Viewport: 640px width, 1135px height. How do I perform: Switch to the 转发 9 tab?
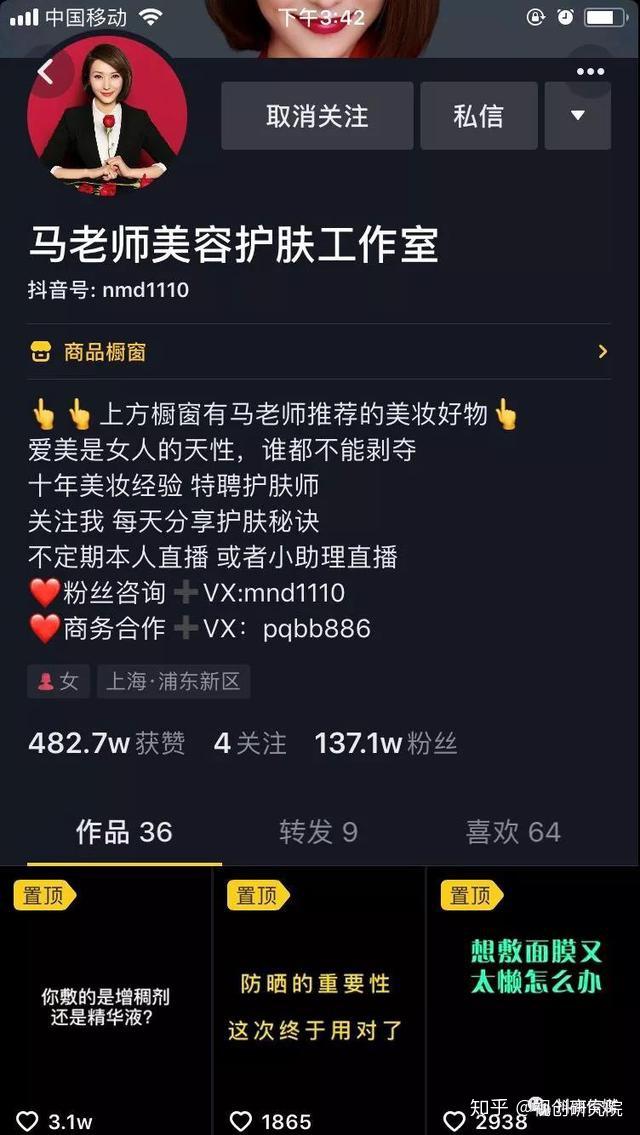pyautogui.click(x=318, y=832)
